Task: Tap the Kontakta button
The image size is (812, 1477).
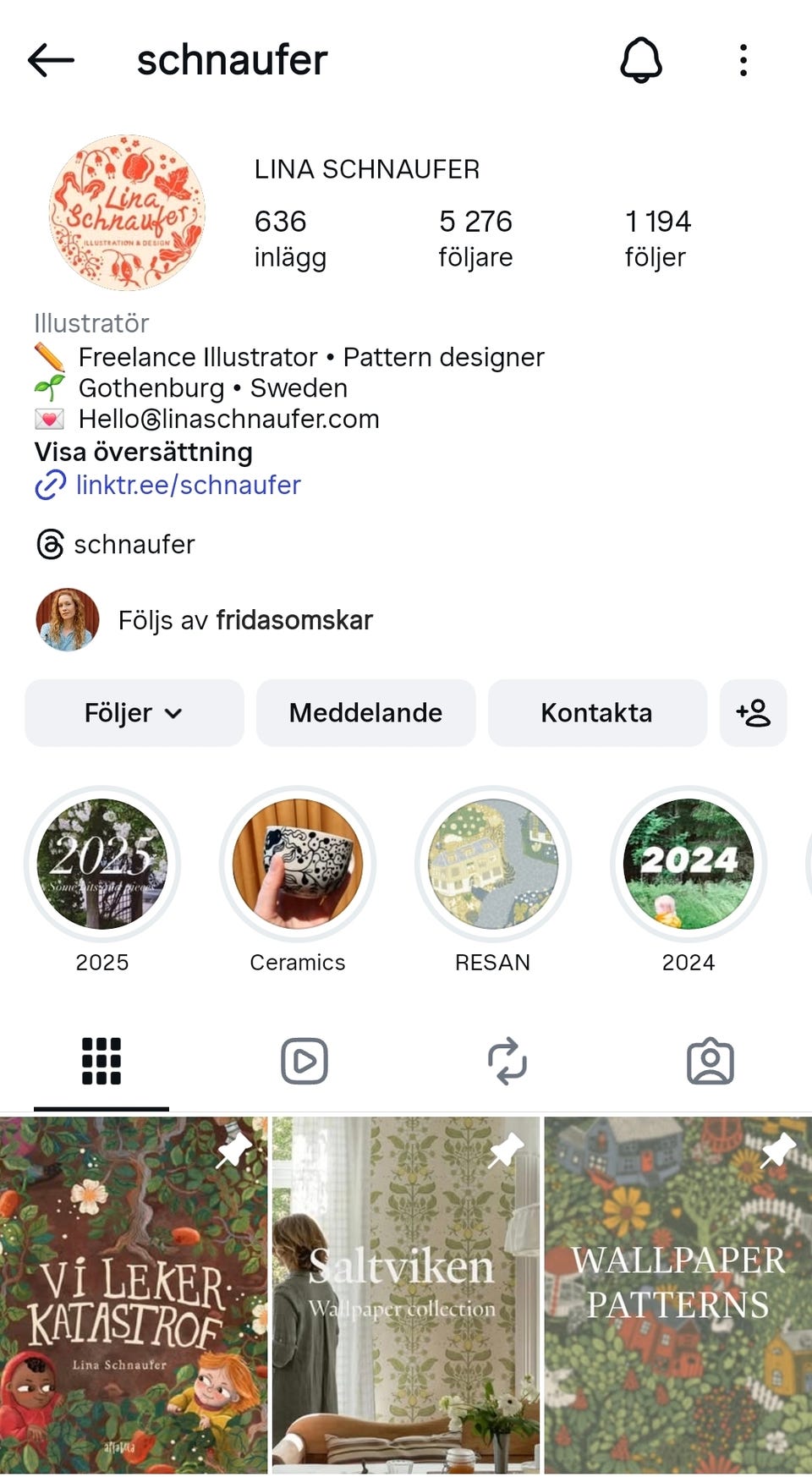Action: point(596,713)
